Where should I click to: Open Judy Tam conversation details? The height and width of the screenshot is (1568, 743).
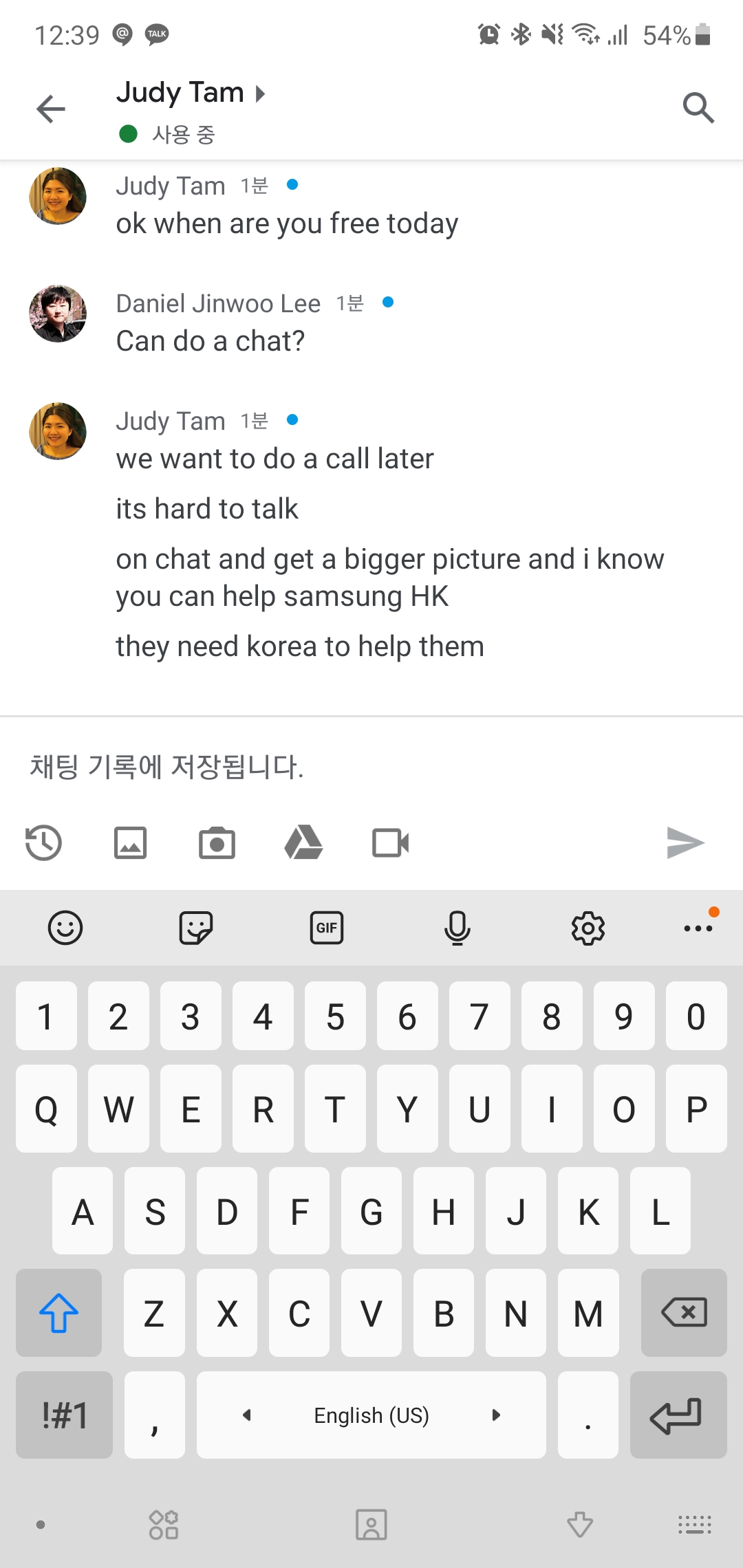191,93
